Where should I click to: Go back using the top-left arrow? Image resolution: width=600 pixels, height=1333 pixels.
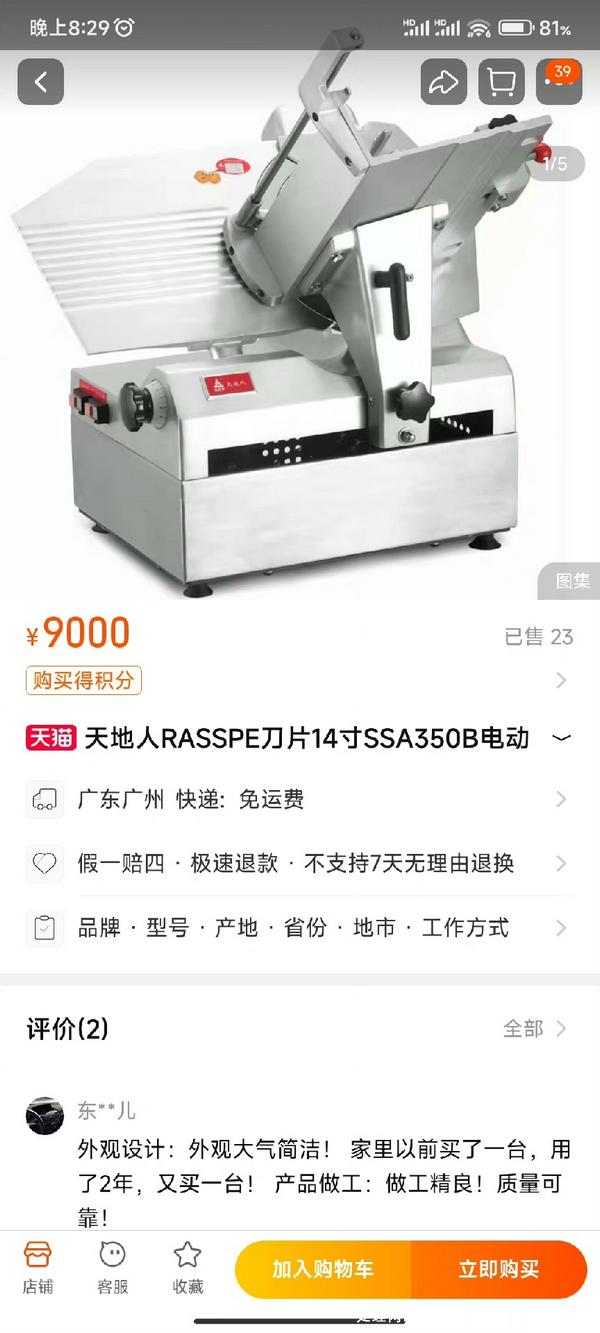(x=40, y=82)
